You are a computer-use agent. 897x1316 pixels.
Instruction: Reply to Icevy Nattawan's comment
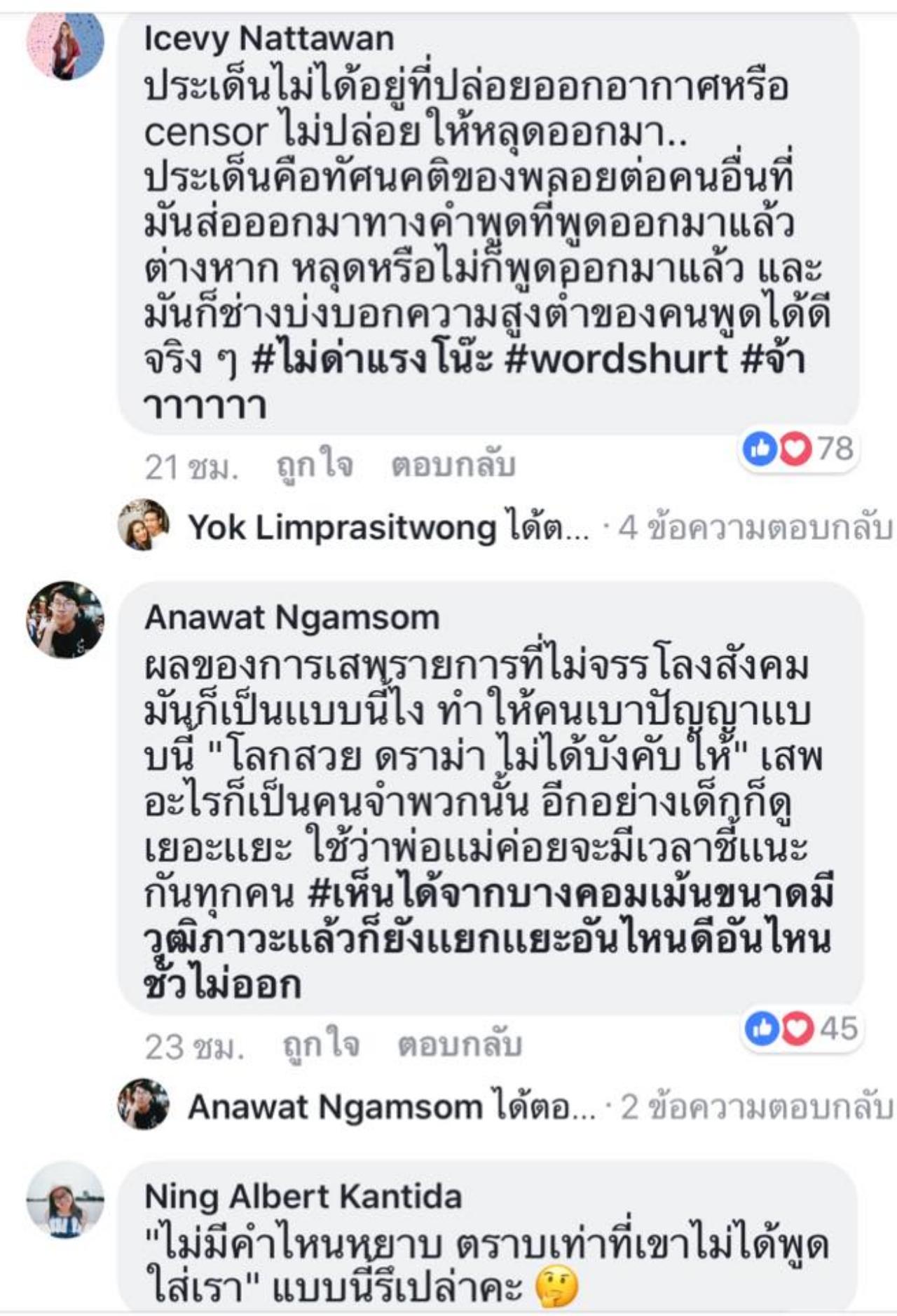[453, 465]
